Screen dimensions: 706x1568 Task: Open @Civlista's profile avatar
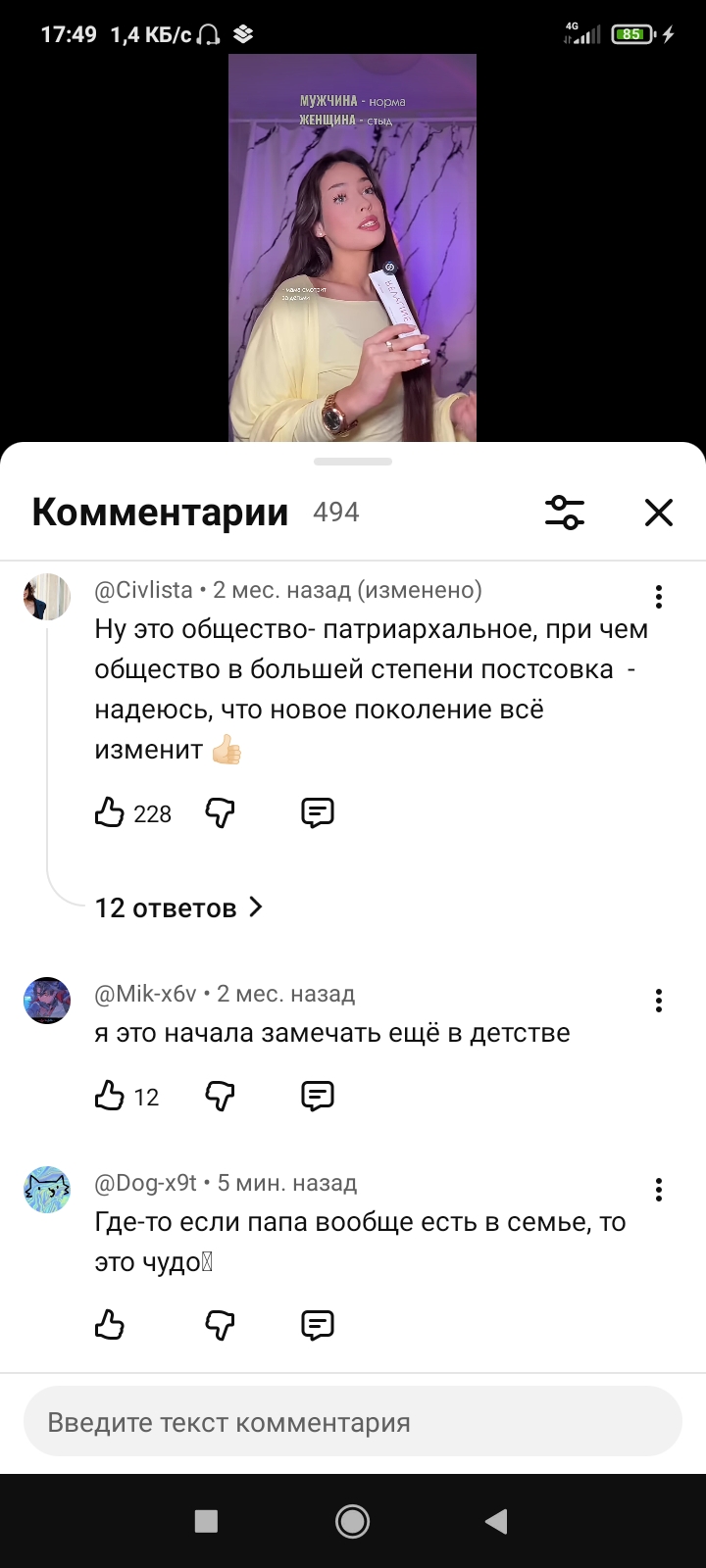[47, 597]
